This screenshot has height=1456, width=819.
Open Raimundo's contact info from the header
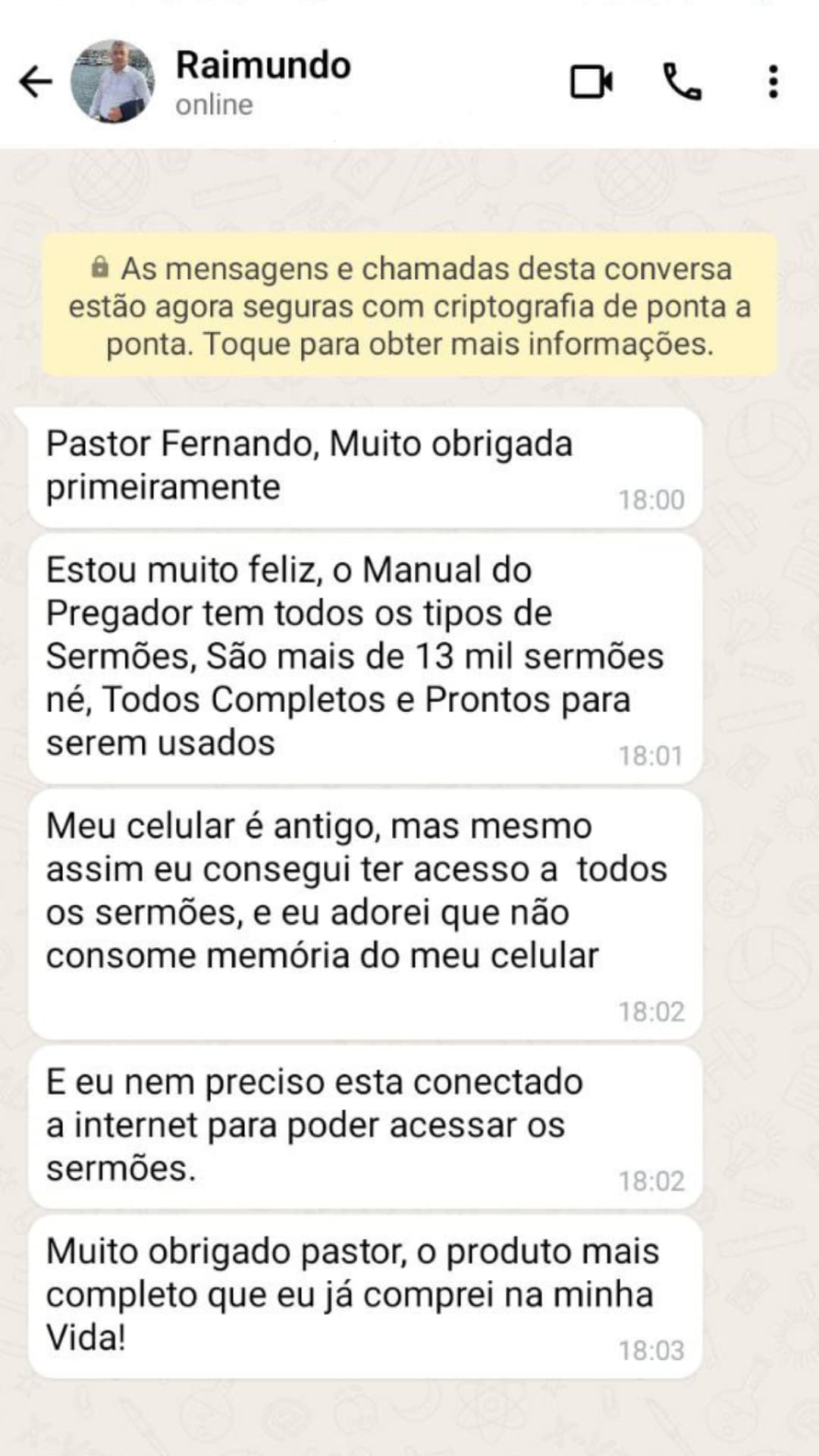263,82
